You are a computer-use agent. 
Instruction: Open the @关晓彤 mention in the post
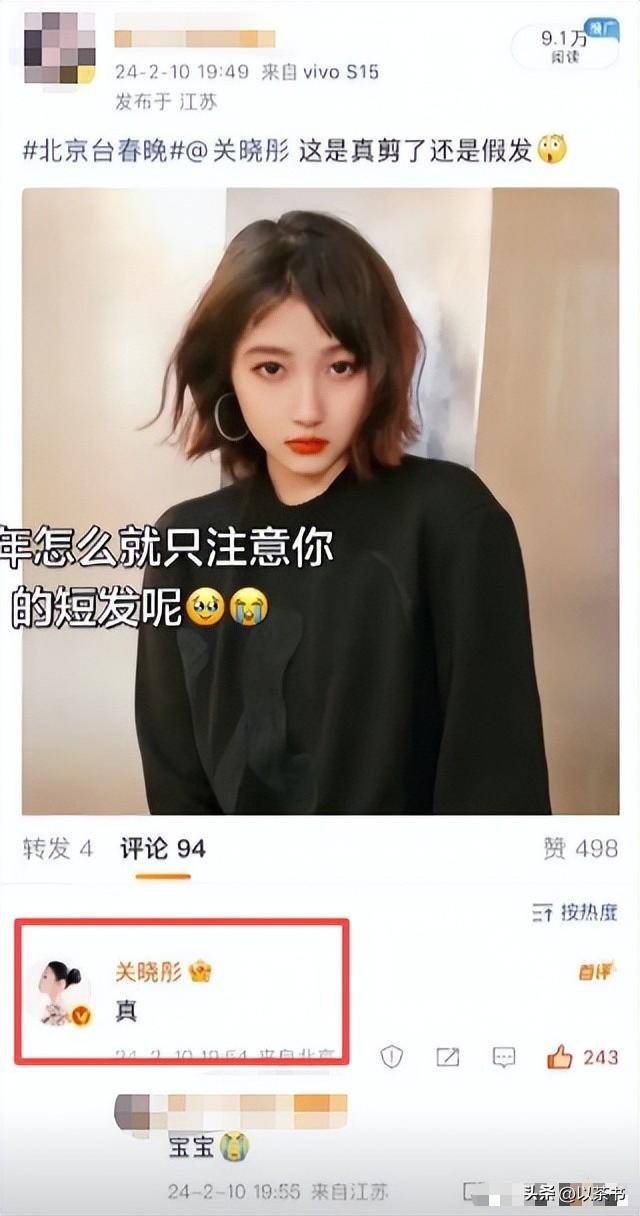tap(242, 151)
